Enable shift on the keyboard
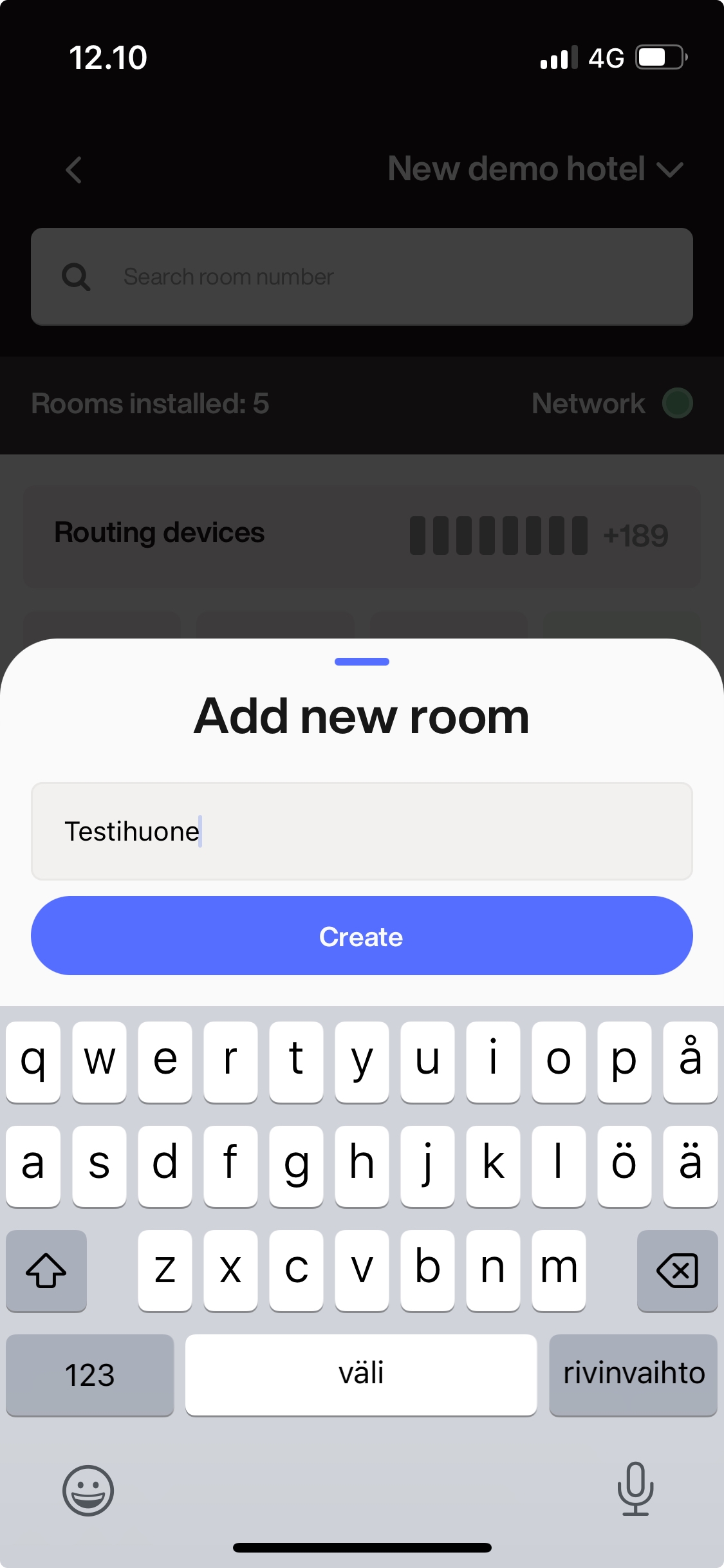This screenshot has width=724, height=1568. (46, 1271)
